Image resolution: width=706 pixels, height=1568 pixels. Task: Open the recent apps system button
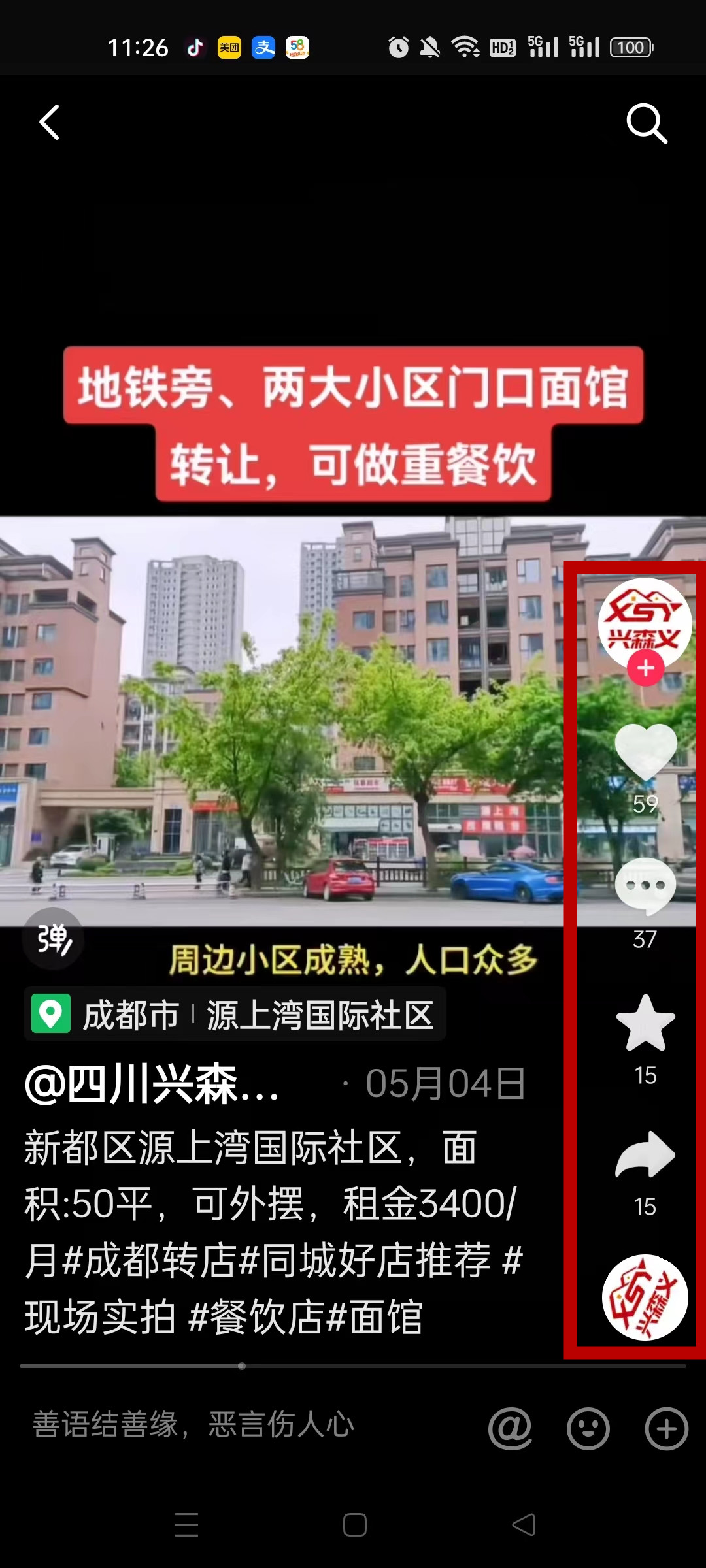(x=186, y=1525)
